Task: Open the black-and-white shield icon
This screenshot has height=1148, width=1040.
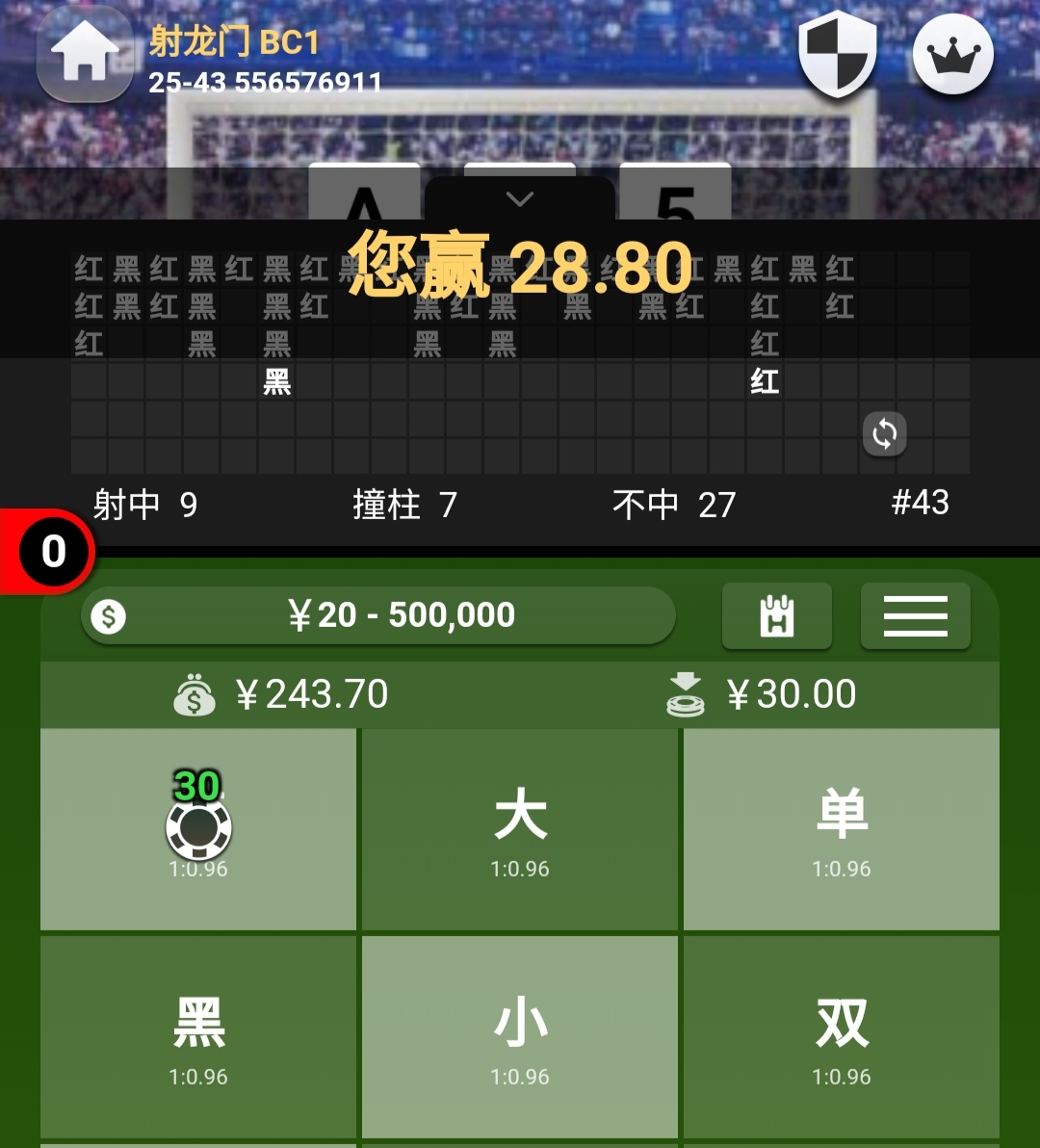Action: pyautogui.click(x=837, y=54)
